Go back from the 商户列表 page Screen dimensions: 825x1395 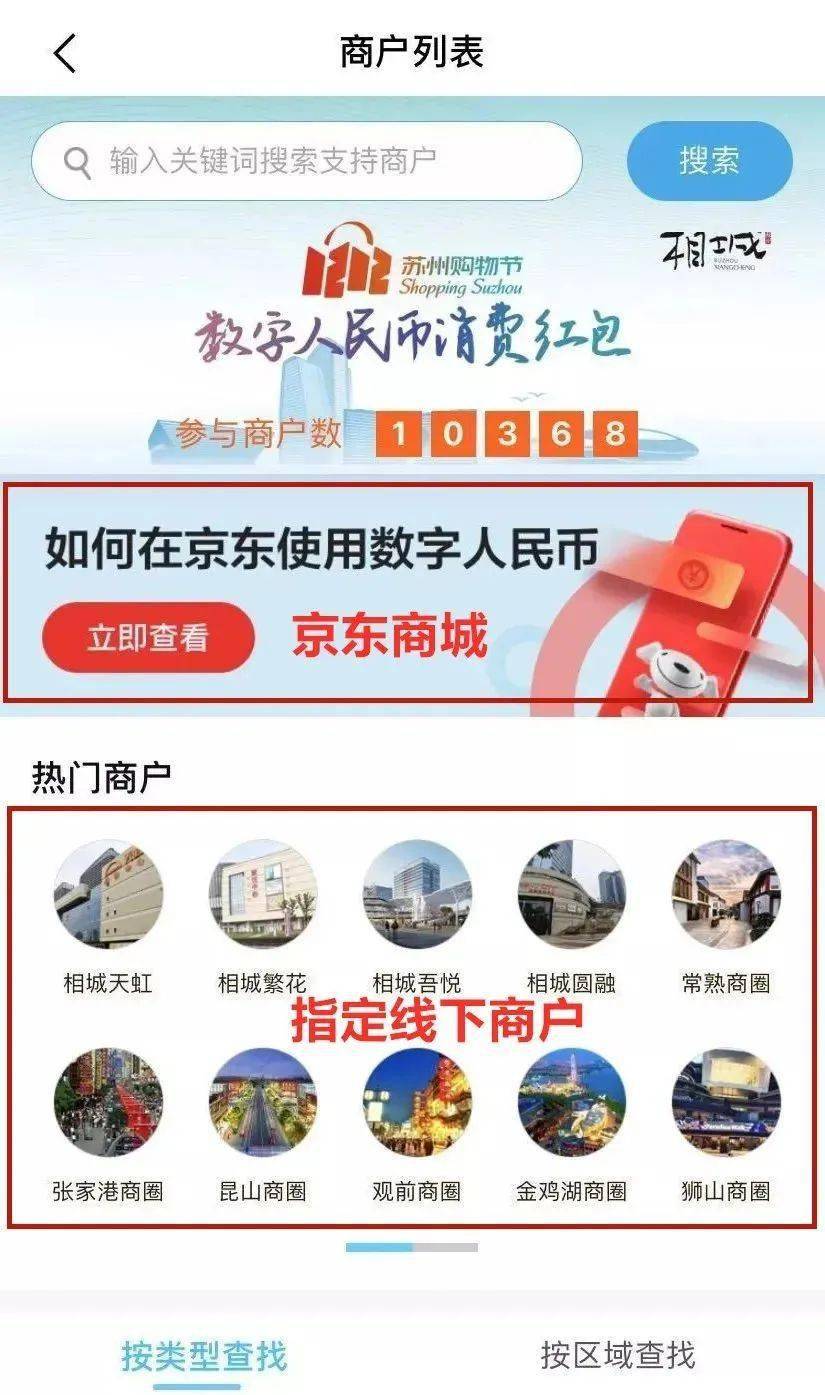pos(65,53)
